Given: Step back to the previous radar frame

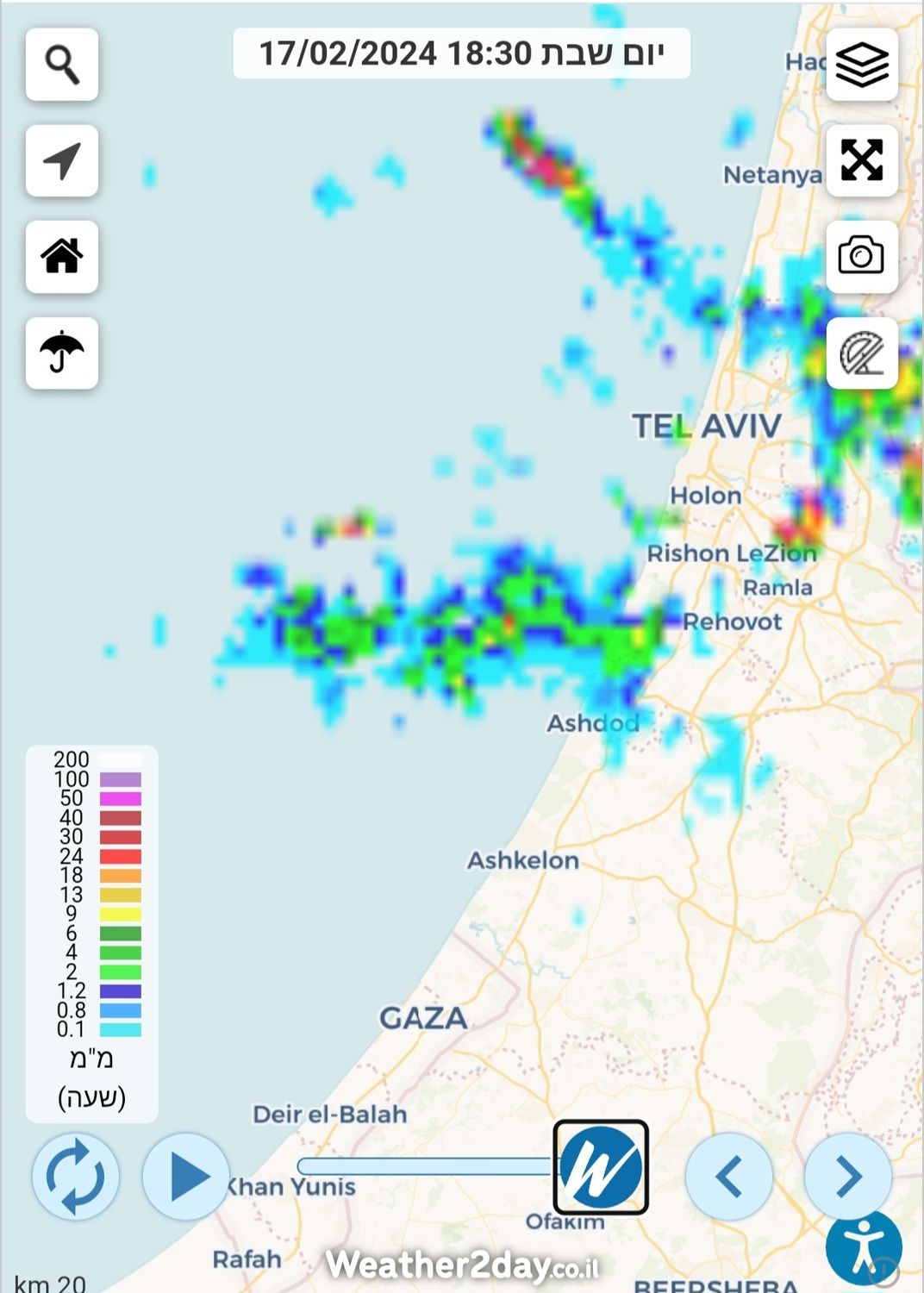Looking at the screenshot, I should 728,1177.
